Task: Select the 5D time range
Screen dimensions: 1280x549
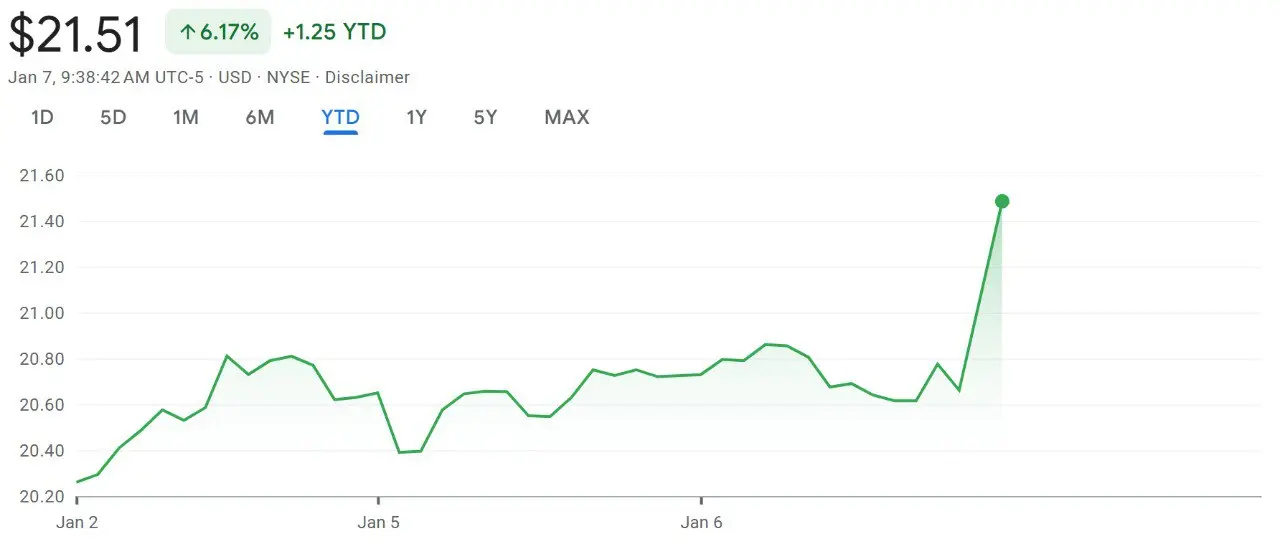Action: [x=113, y=118]
